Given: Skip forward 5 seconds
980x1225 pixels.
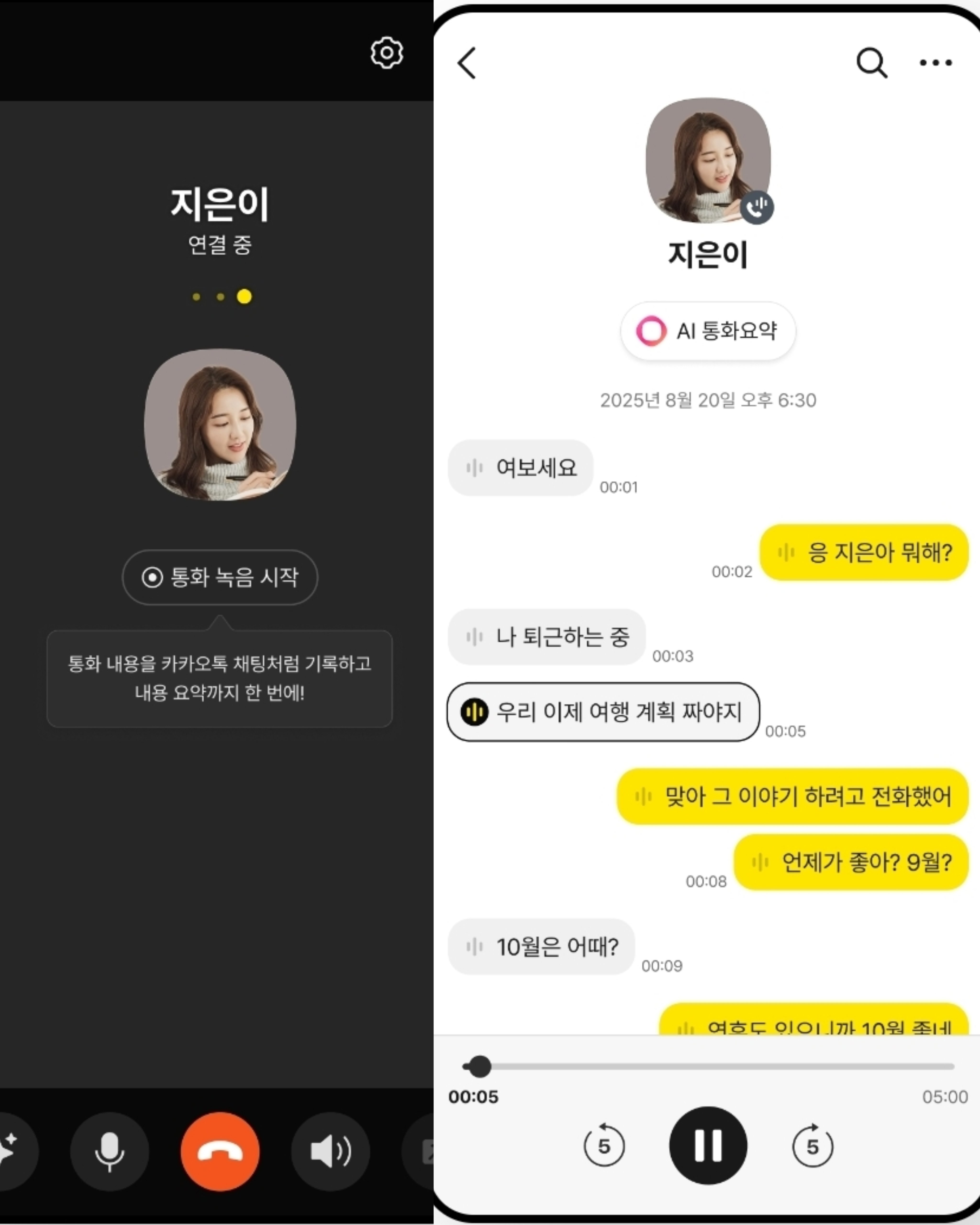Looking at the screenshot, I should [x=813, y=1147].
